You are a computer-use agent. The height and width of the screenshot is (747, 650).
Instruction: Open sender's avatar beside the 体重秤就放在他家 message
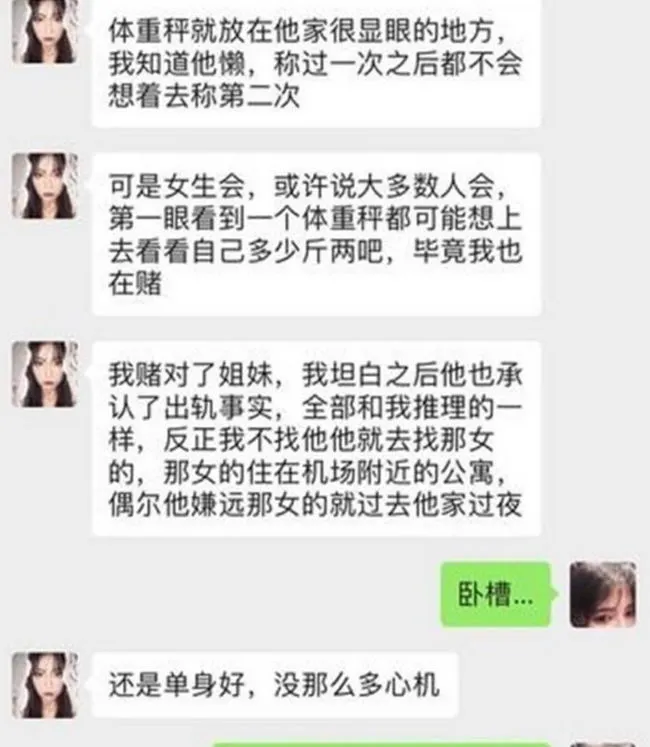[45, 33]
